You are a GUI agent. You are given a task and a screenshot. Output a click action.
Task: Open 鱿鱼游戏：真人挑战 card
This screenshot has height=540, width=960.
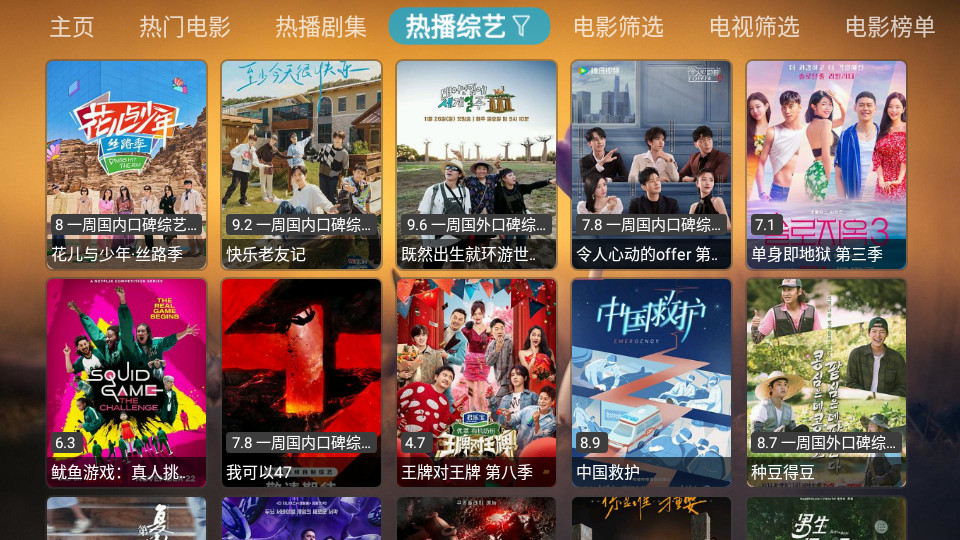tap(126, 383)
